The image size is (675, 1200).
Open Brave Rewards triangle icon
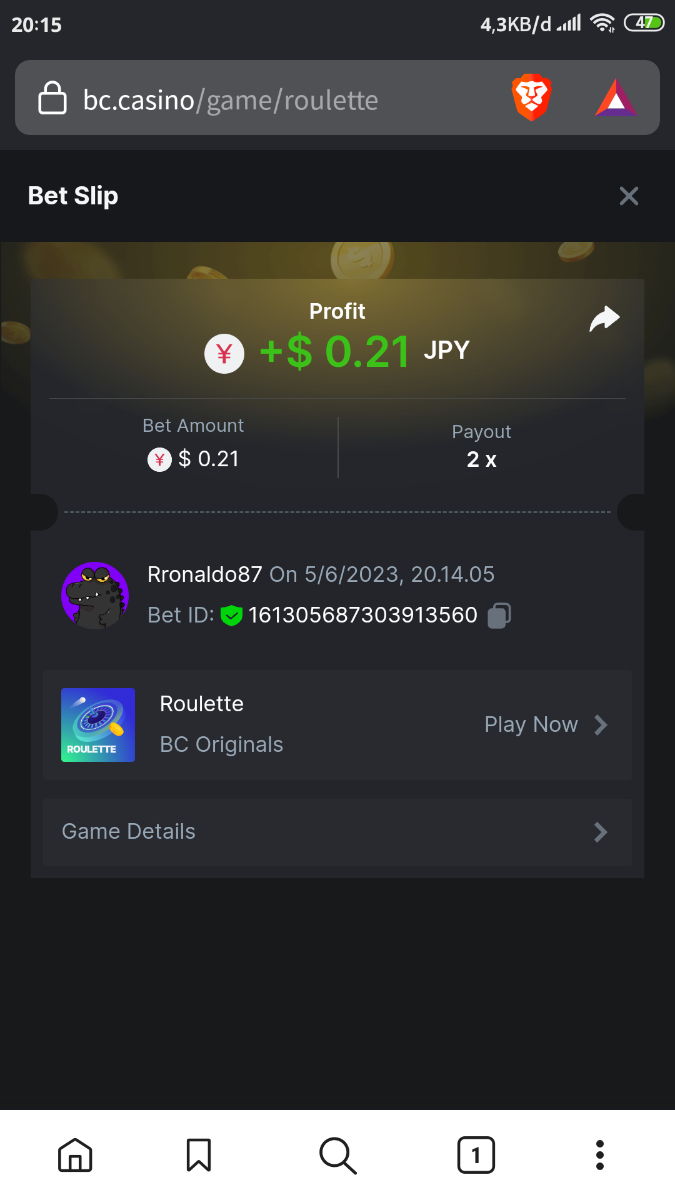click(x=616, y=99)
